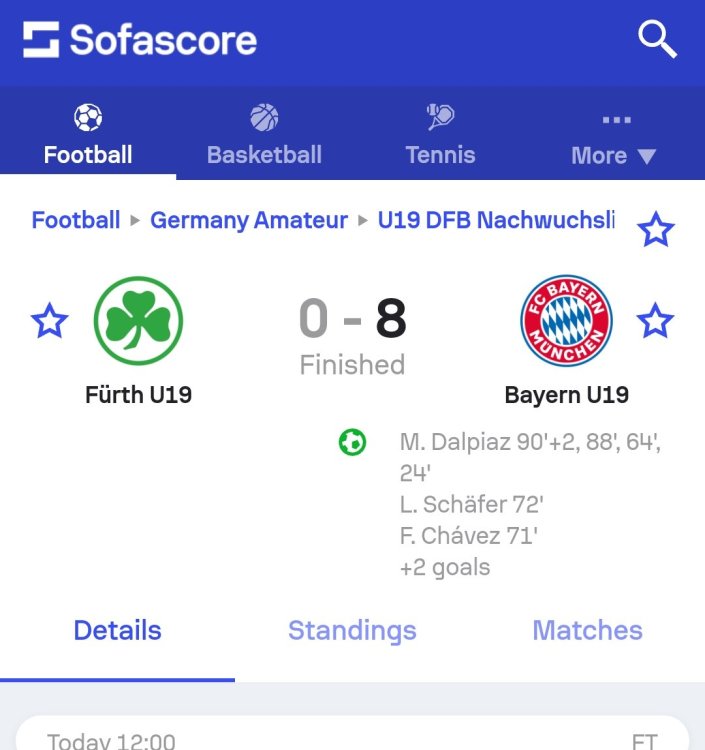Go to Sofascore home via logo
This screenshot has height=750, width=705.
pyautogui.click(x=140, y=40)
